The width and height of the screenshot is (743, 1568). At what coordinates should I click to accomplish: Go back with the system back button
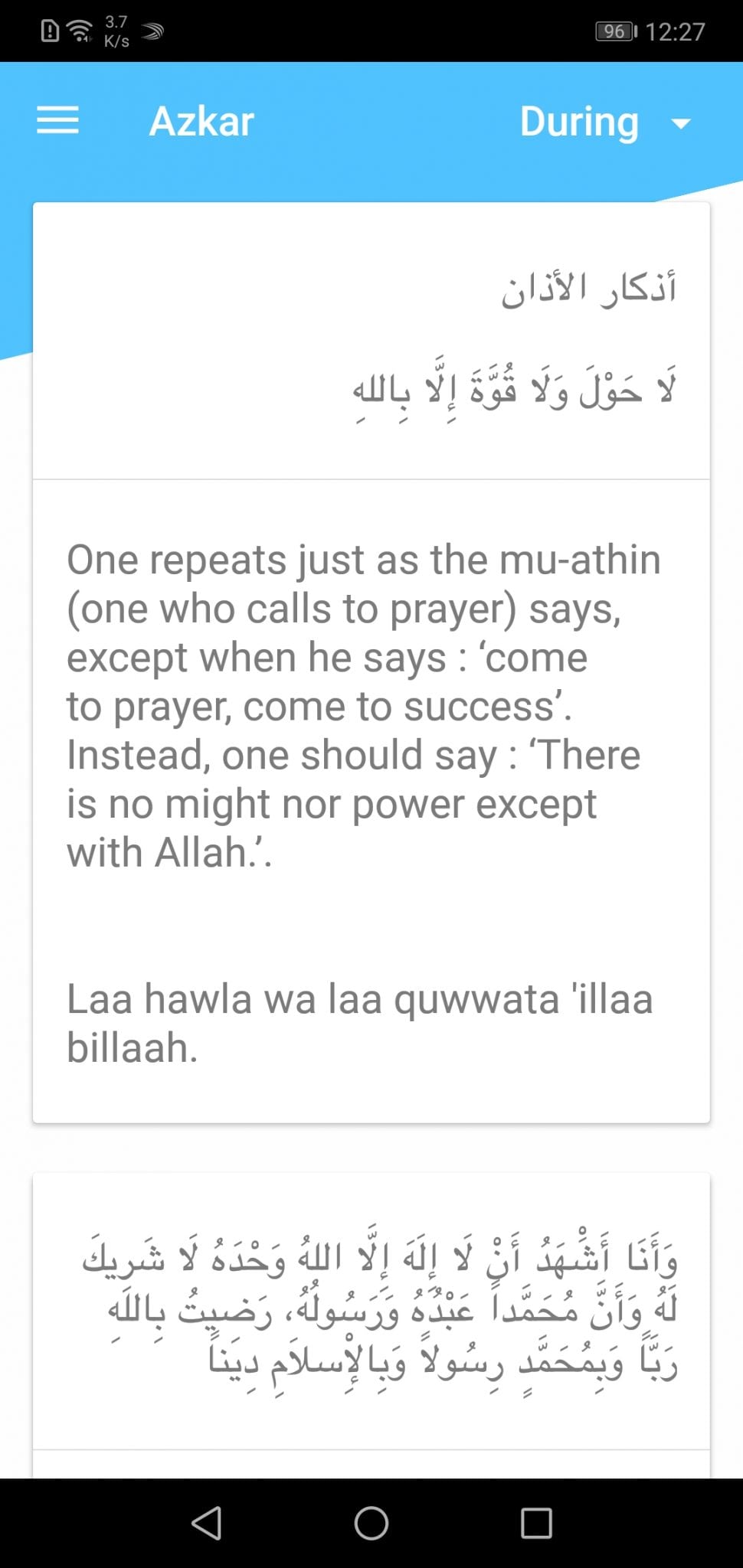click(206, 1523)
